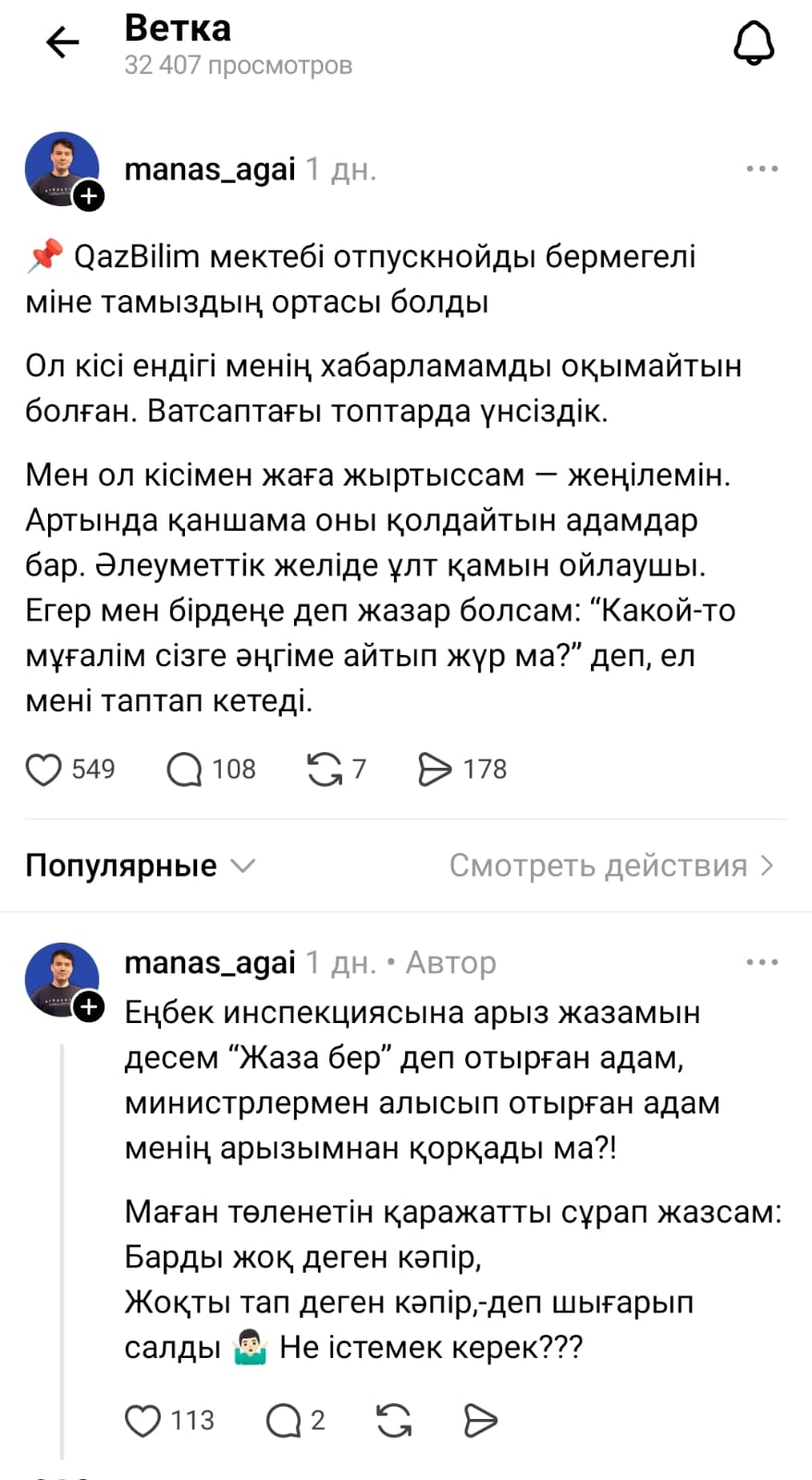This screenshot has height=1480, width=812.
Task: Like the main post with 549 likes
Action: point(43,770)
